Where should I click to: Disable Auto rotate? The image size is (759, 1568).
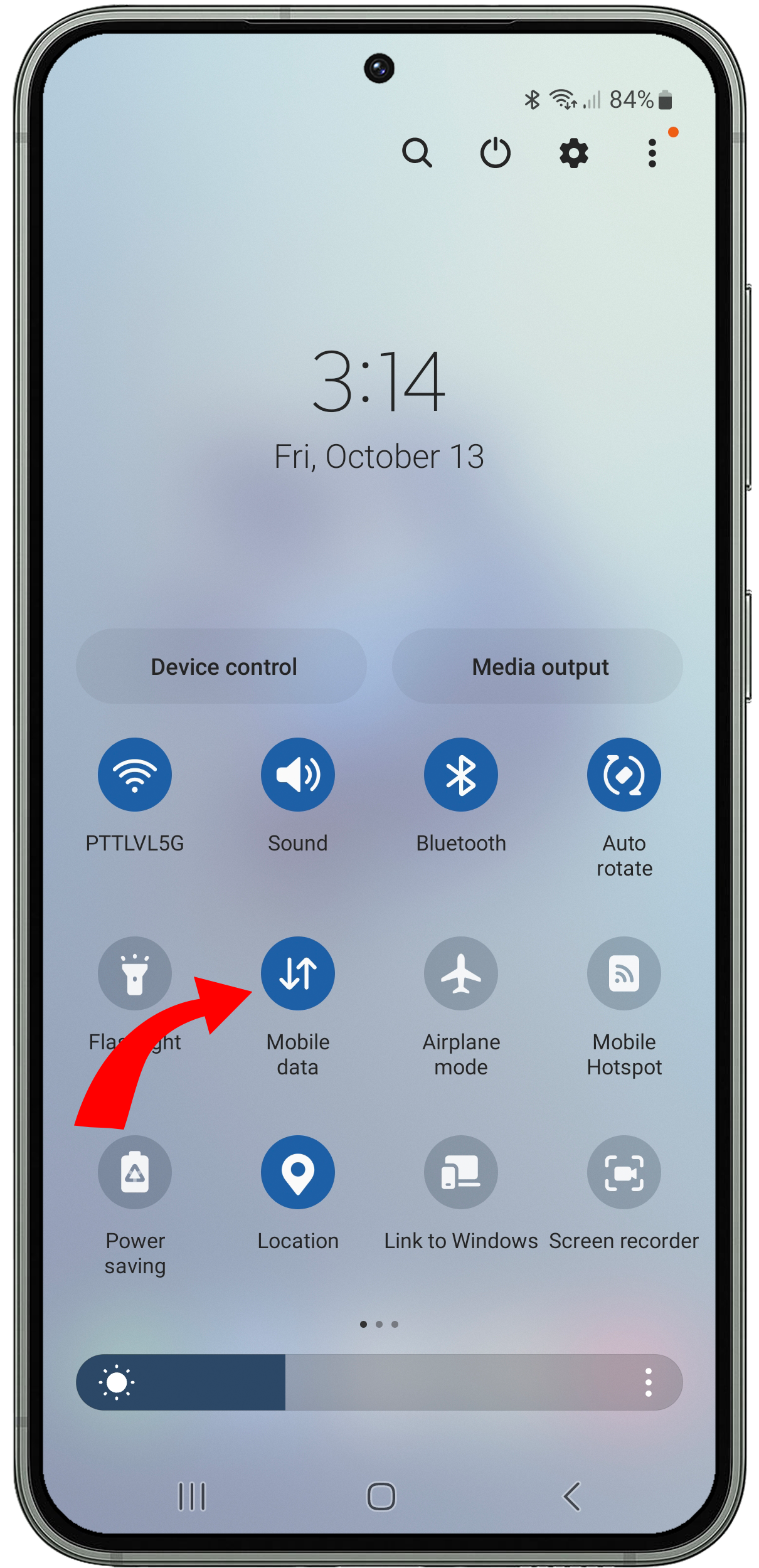pos(624,775)
